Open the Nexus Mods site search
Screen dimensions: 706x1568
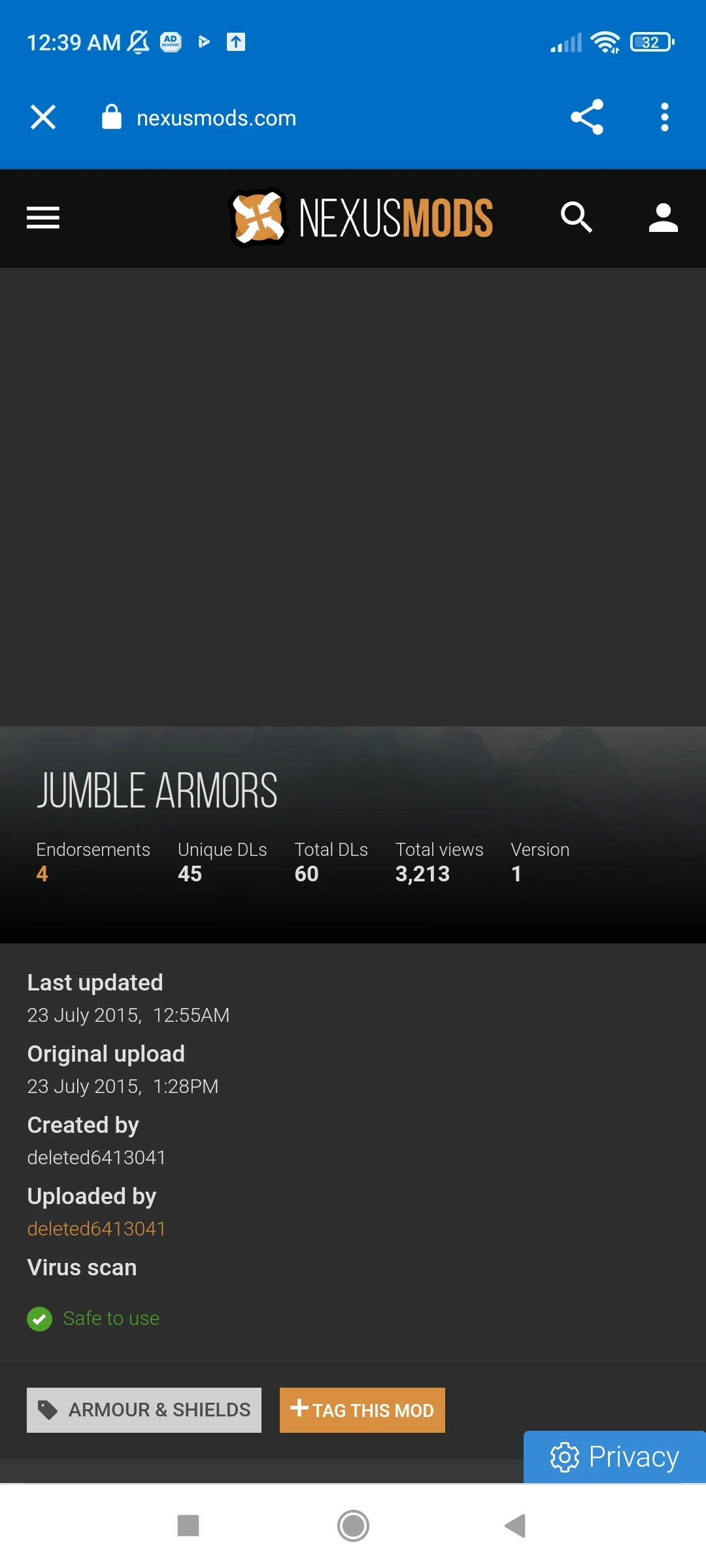(x=576, y=218)
